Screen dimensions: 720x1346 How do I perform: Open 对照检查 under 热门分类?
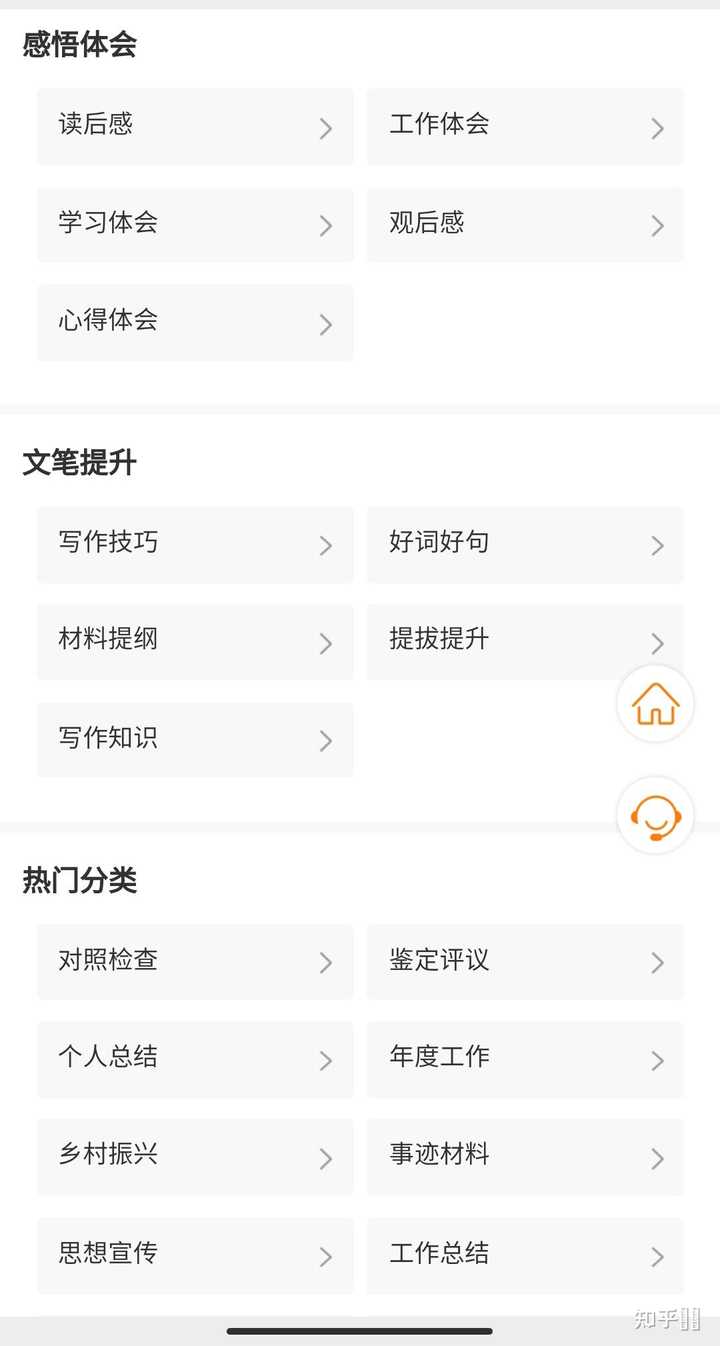pyautogui.click(x=195, y=961)
